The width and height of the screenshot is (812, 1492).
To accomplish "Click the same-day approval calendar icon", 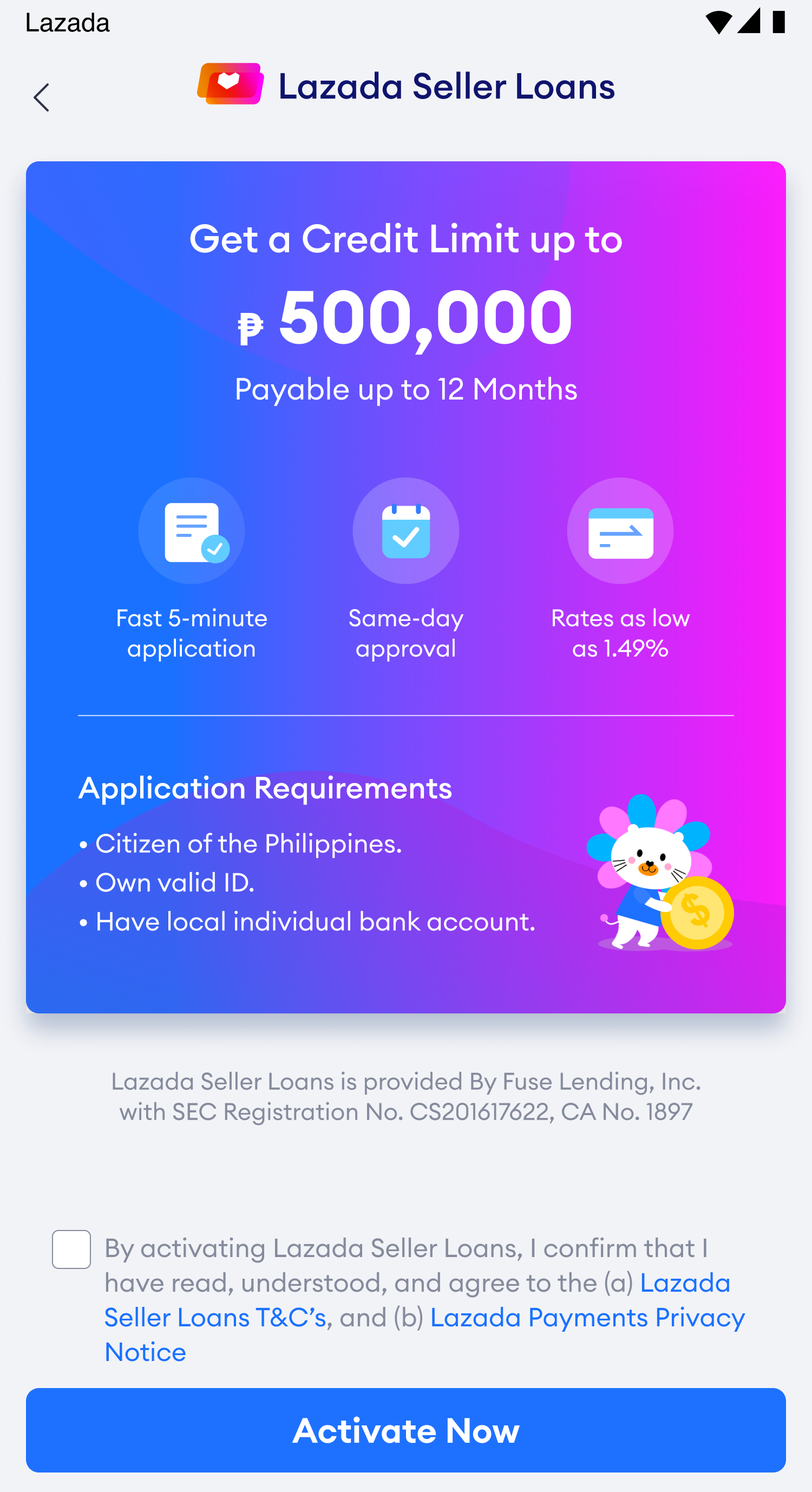I will pos(405,531).
